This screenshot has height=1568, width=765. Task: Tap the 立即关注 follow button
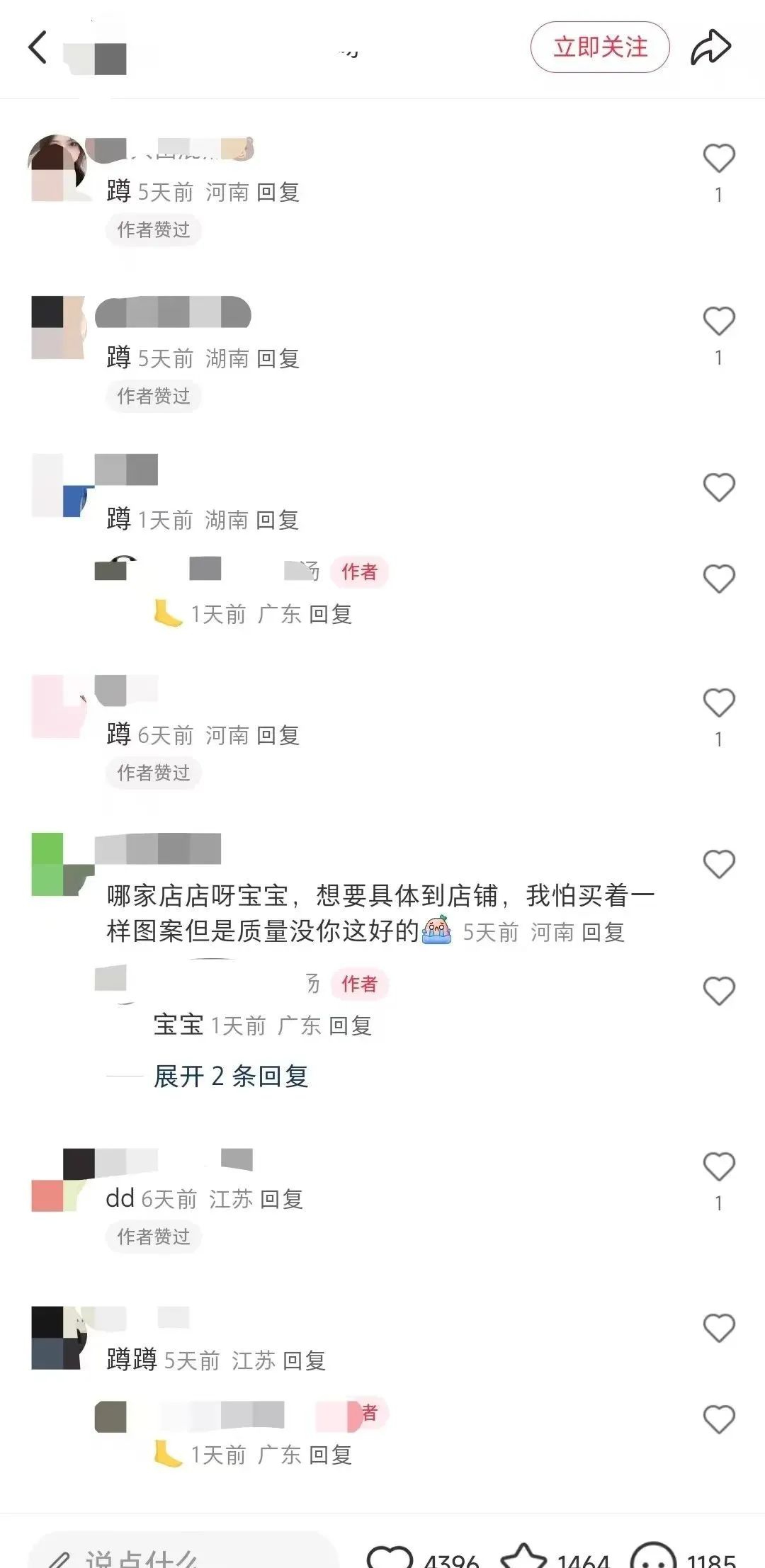600,47
